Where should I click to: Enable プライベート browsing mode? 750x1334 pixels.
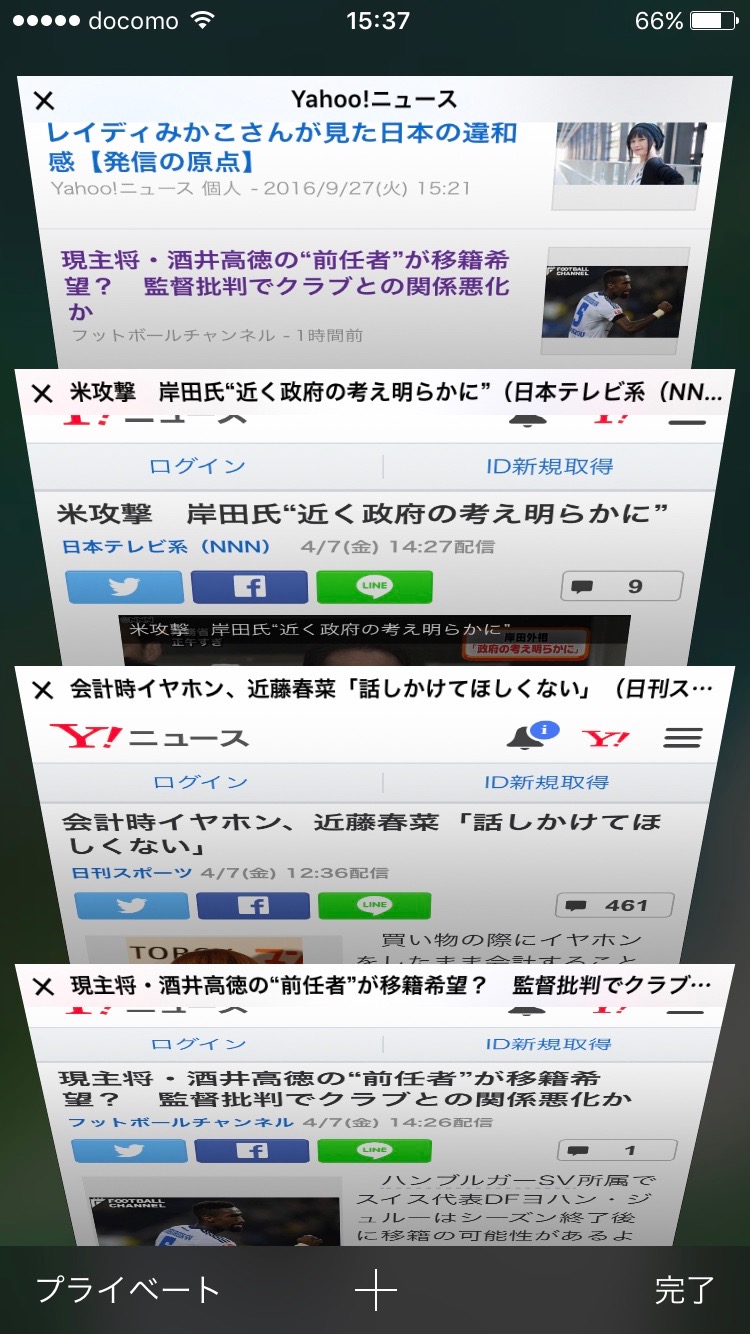(x=128, y=1290)
